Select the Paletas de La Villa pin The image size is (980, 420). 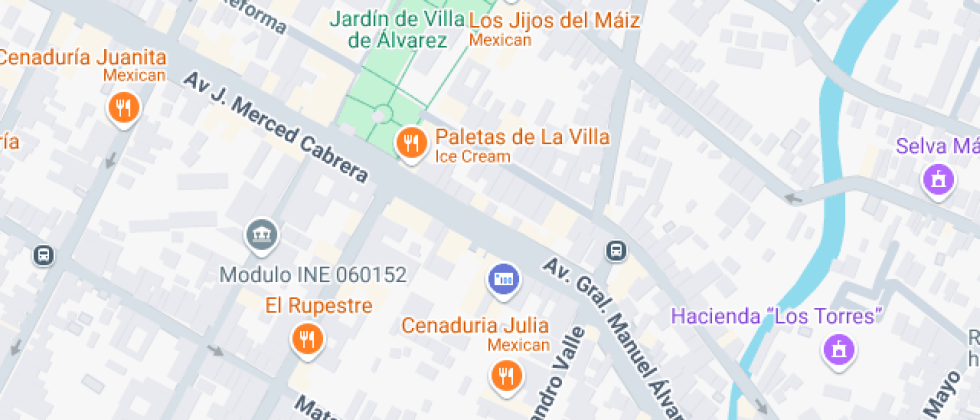(409, 144)
